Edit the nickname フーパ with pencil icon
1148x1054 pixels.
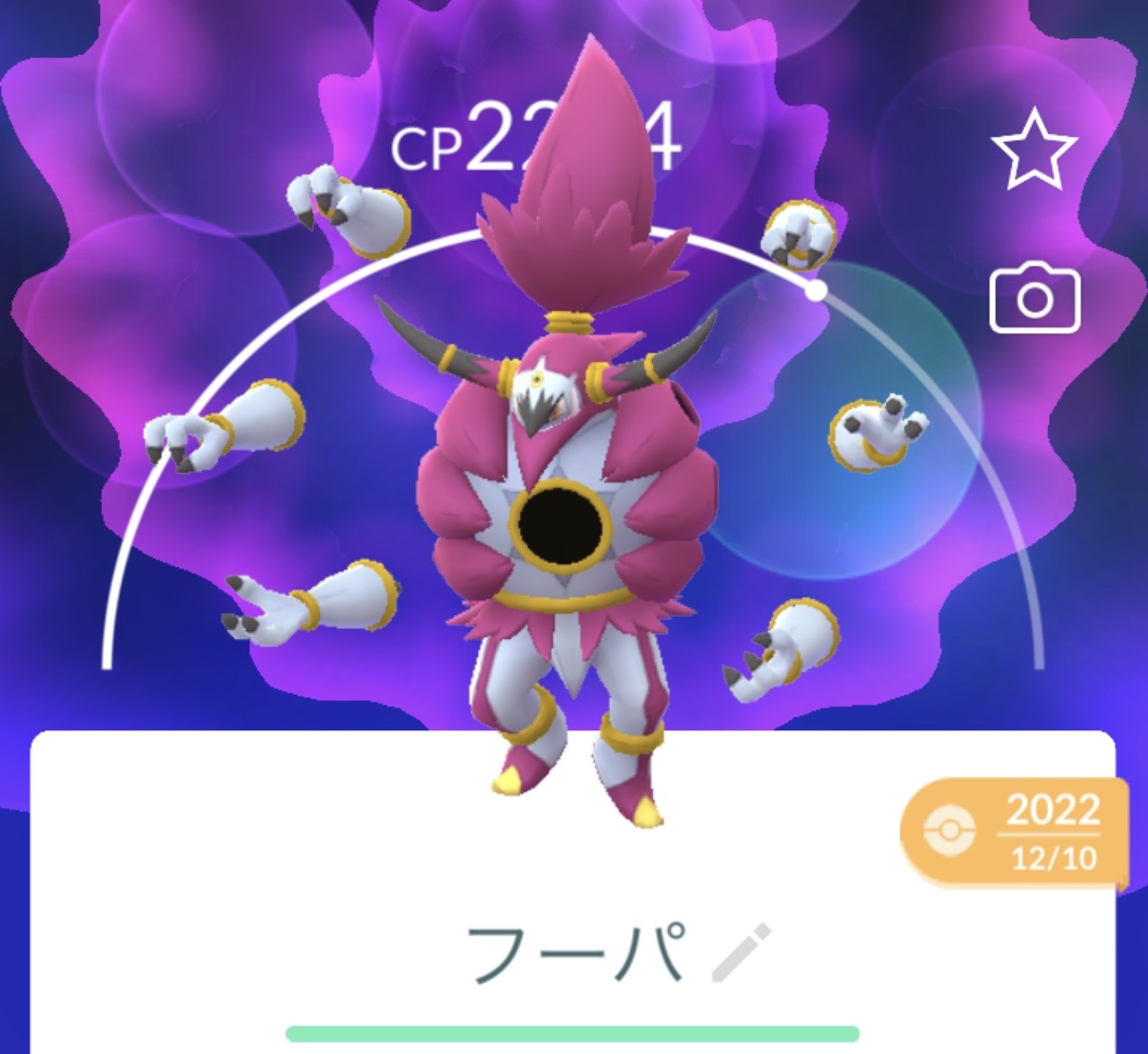[742, 953]
